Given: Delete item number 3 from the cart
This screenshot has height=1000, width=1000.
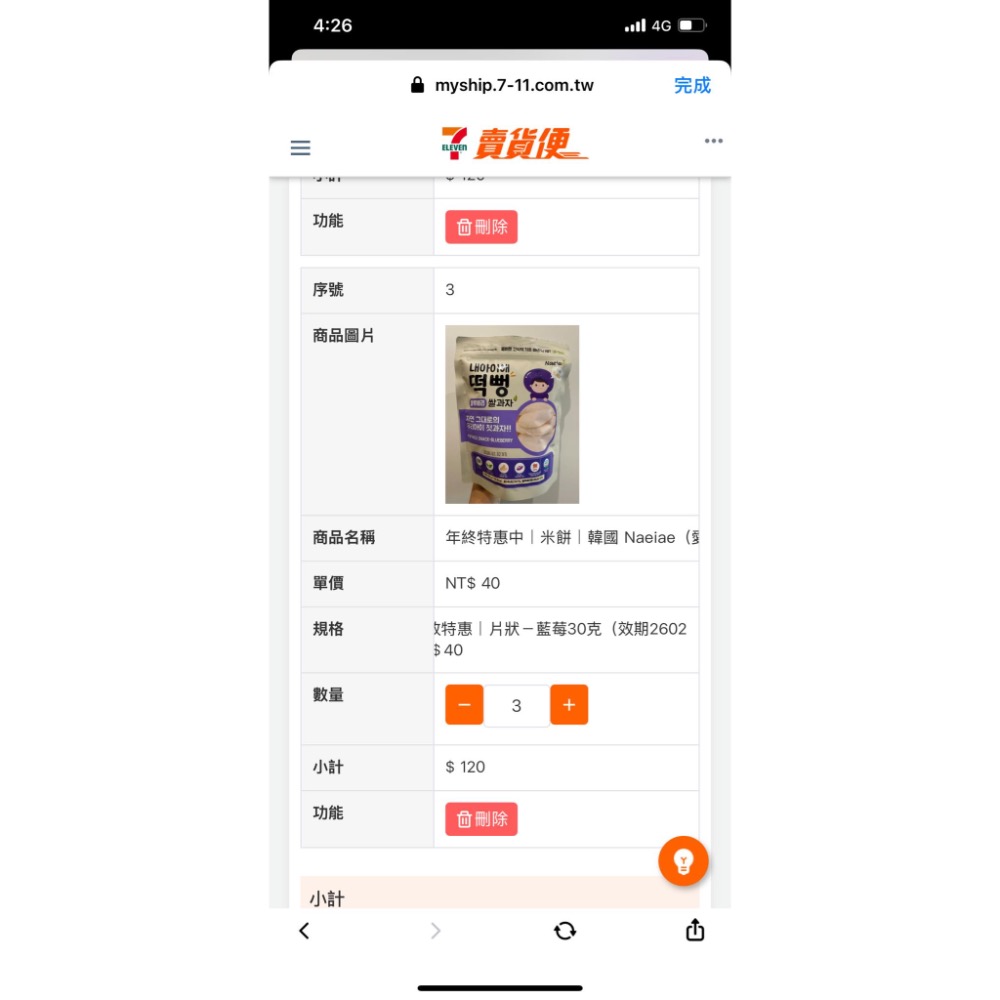Looking at the screenshot, I should 481,819.
